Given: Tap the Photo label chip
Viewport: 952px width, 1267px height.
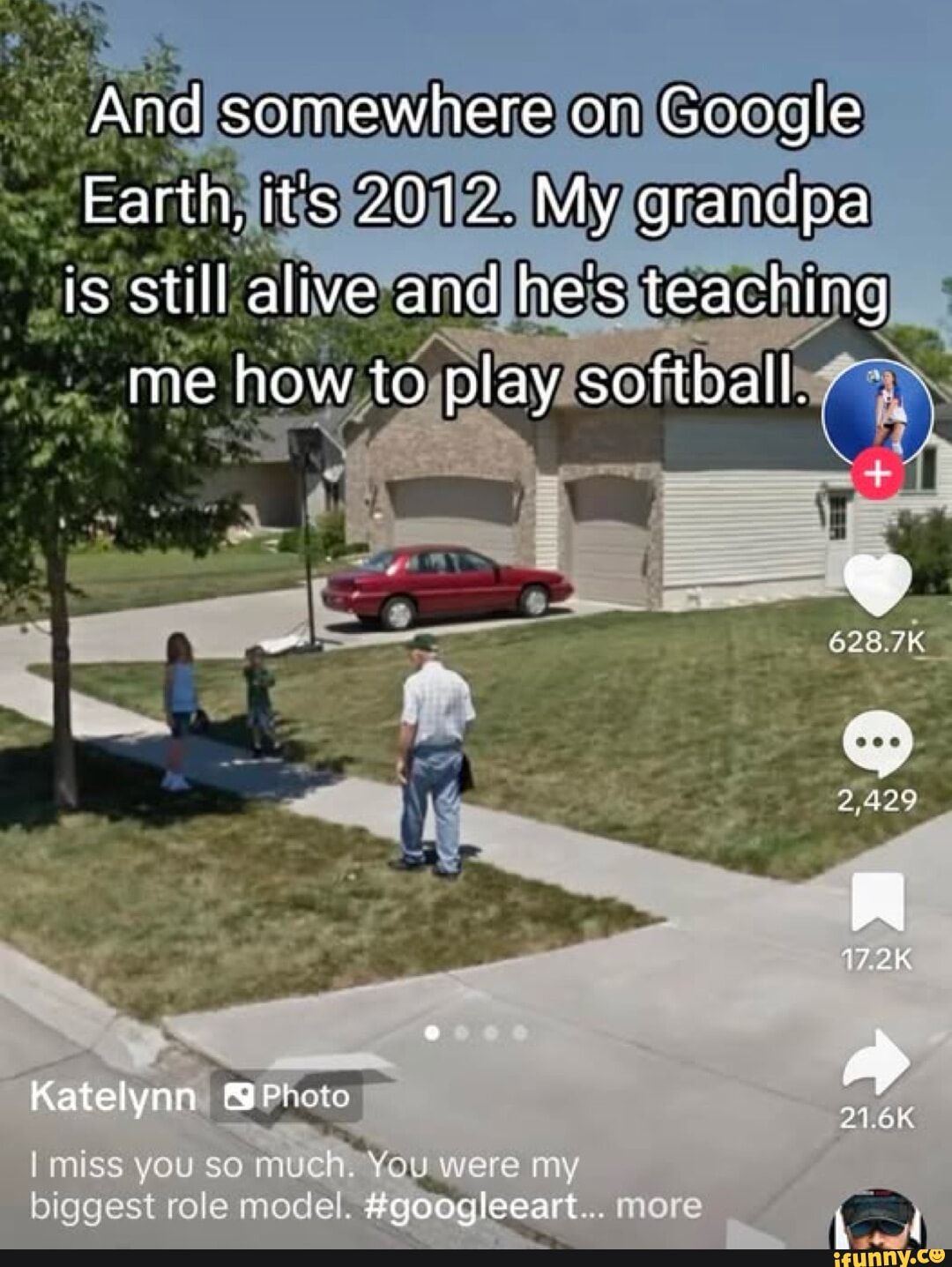Looking at the screenshot, I should point(287,1097).
